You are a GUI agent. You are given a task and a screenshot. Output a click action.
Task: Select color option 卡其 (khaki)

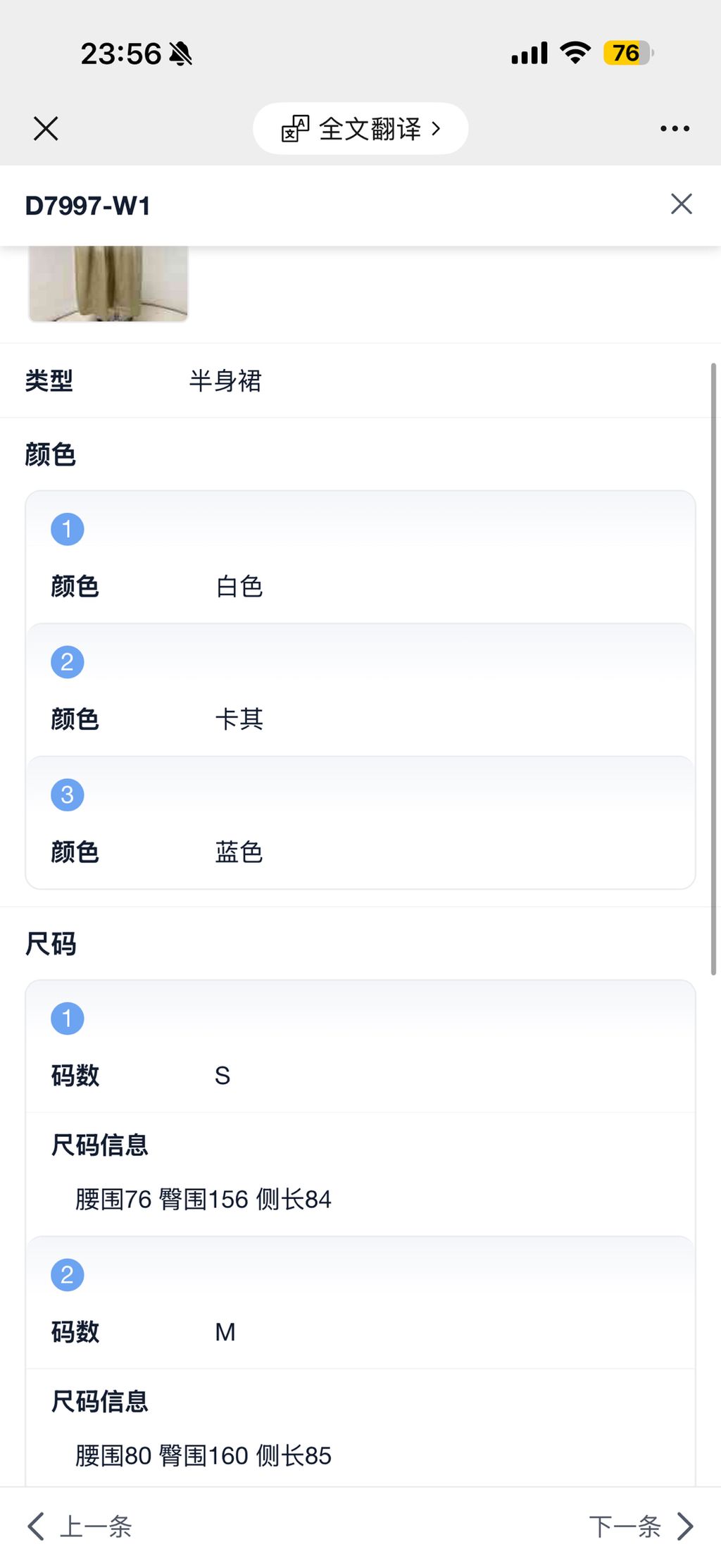240,719
